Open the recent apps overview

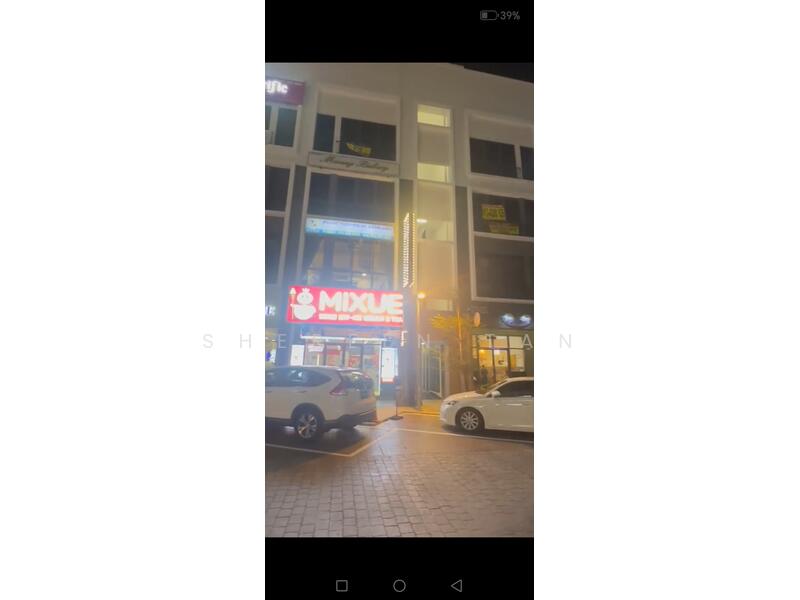[342, 585]
